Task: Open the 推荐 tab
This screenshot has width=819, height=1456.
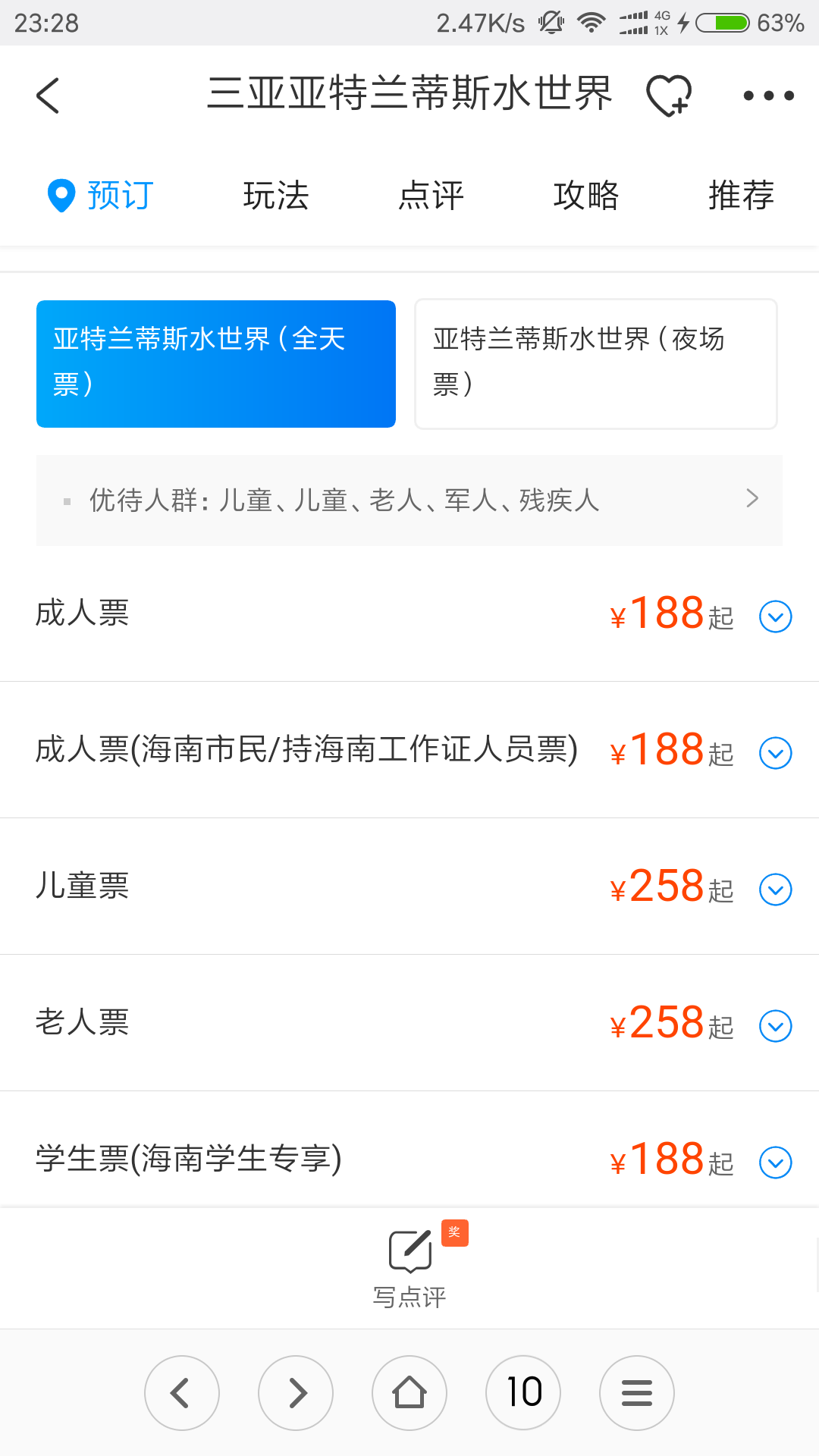Action: [x=741, y=195]
